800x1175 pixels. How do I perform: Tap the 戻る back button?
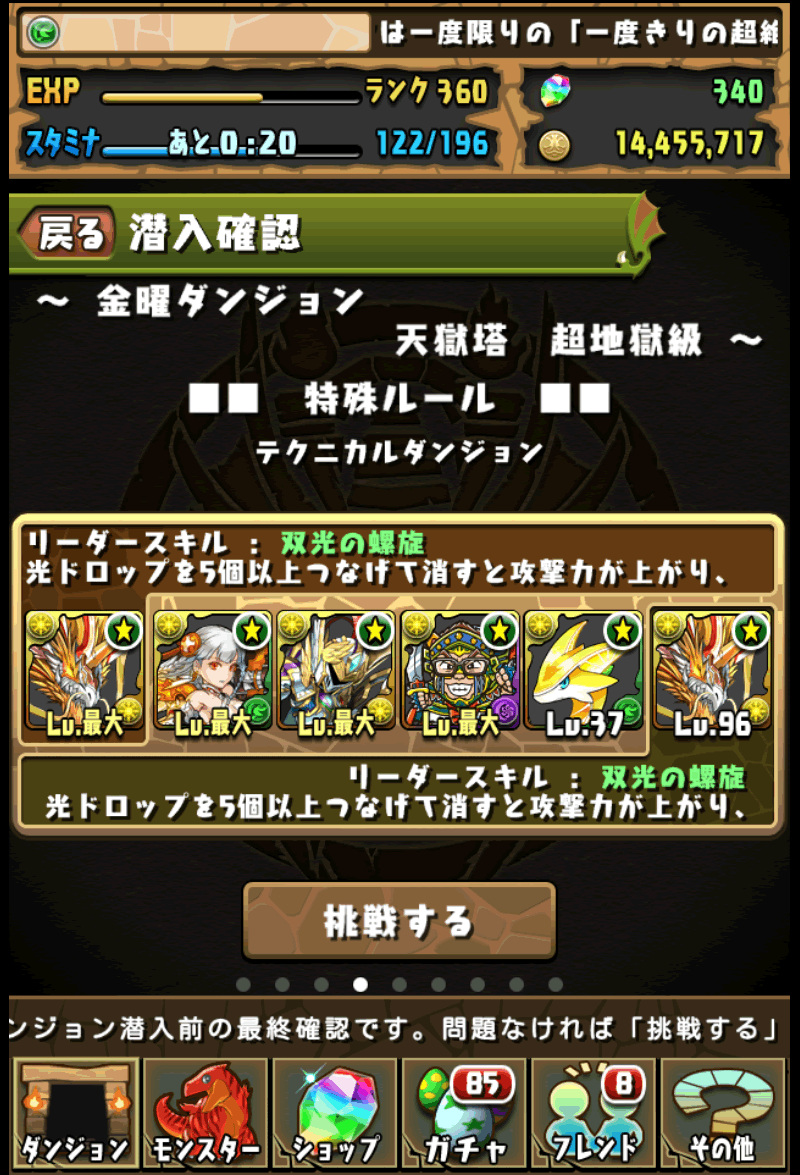tap(68, 235)
